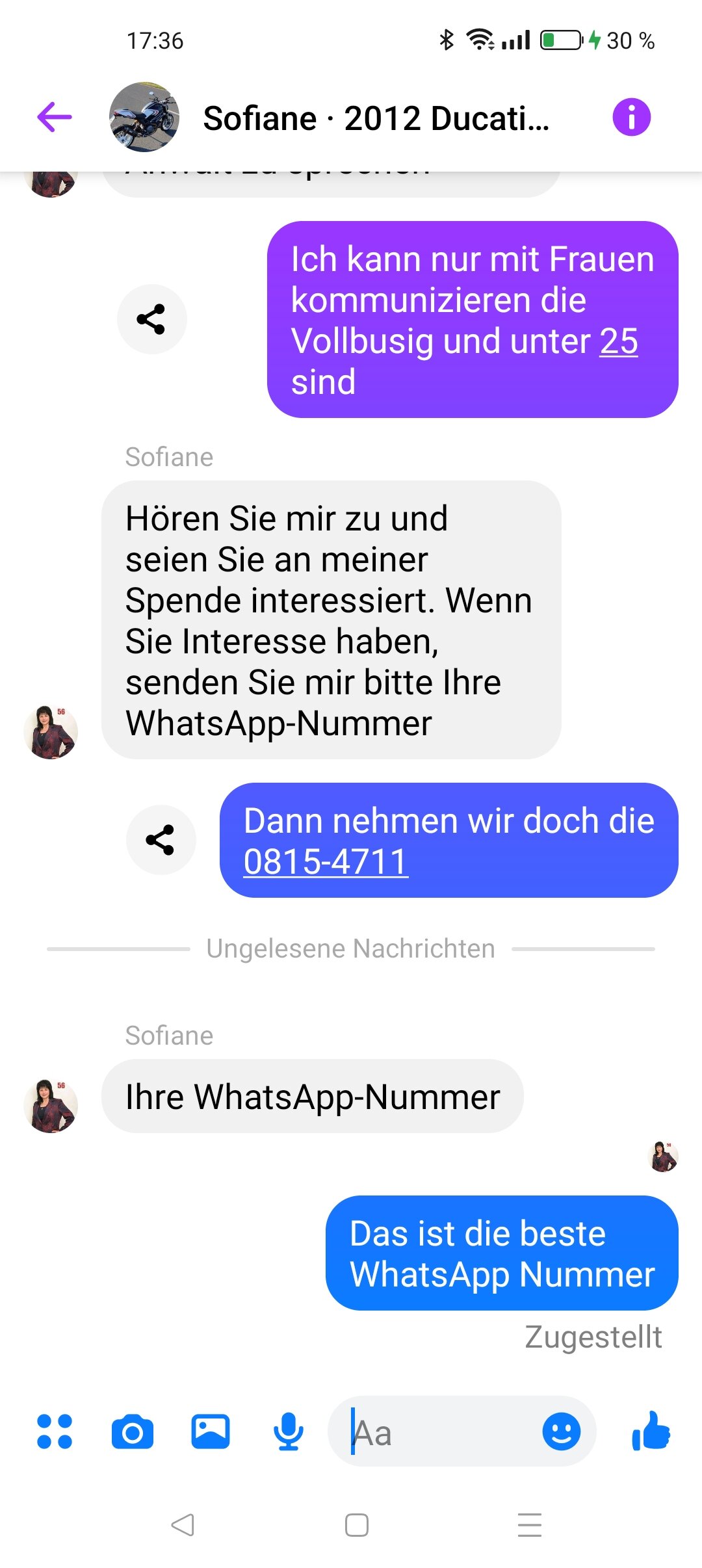702x1568 pixels.
Task: Send a thumbs-up like
Action: 651,1431
